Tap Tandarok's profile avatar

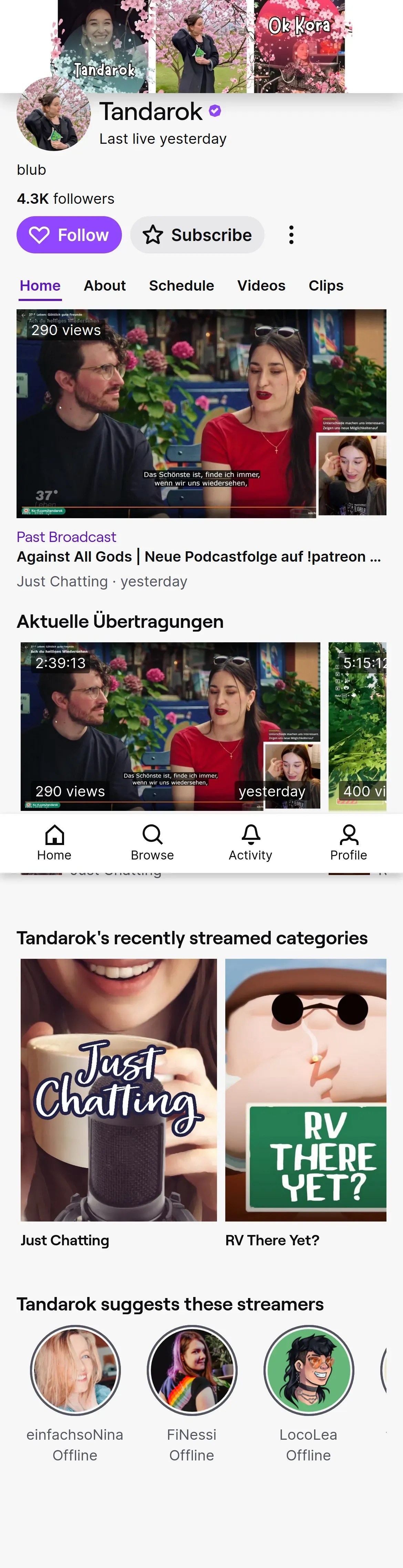coord(53,114)
